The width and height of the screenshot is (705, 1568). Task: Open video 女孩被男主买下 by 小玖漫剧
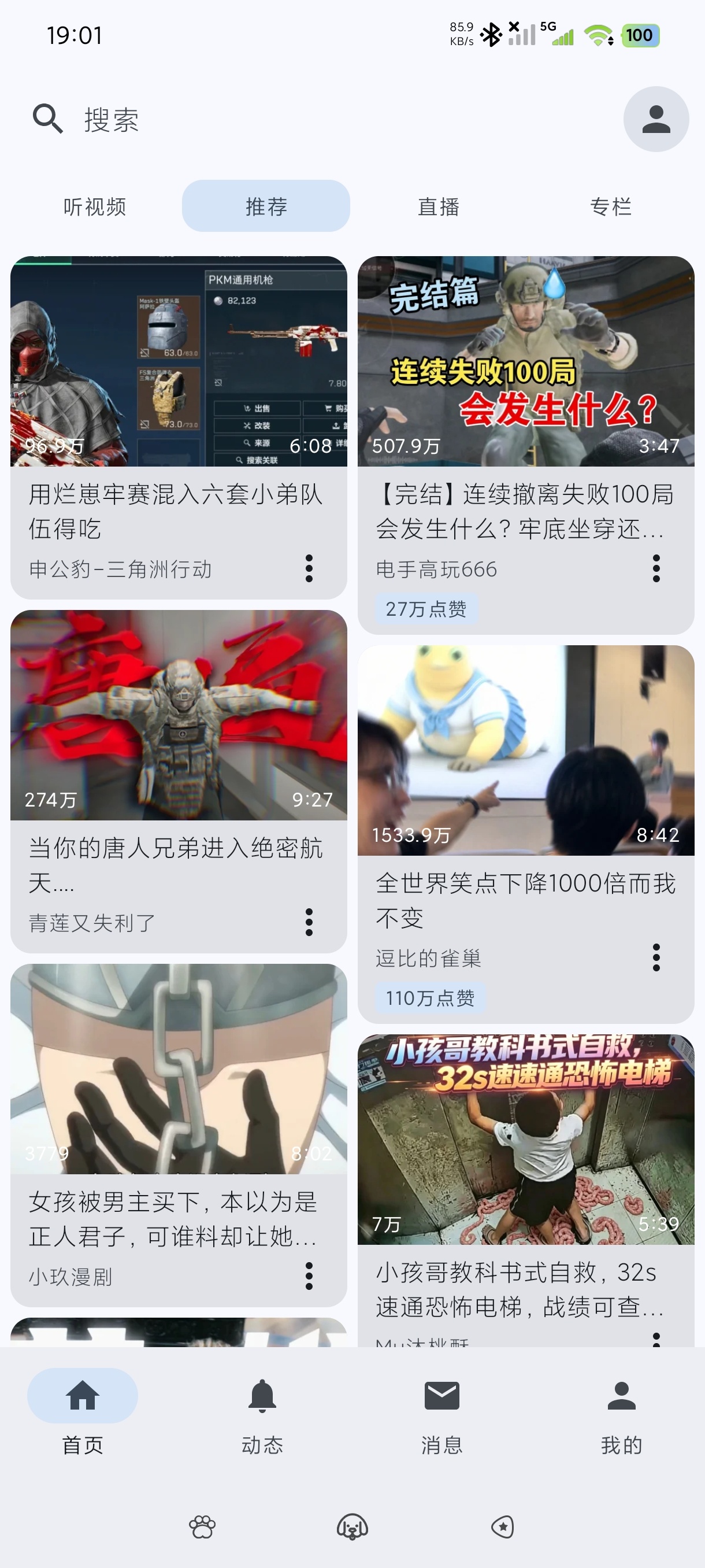(x=179, y=1134)
